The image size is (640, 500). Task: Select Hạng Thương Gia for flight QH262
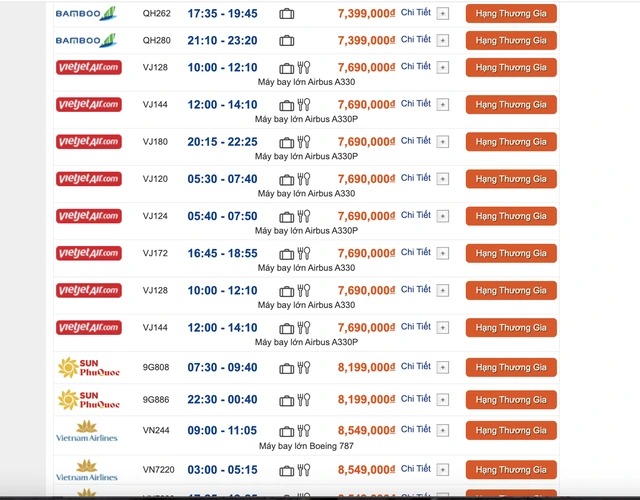[510, 14]
